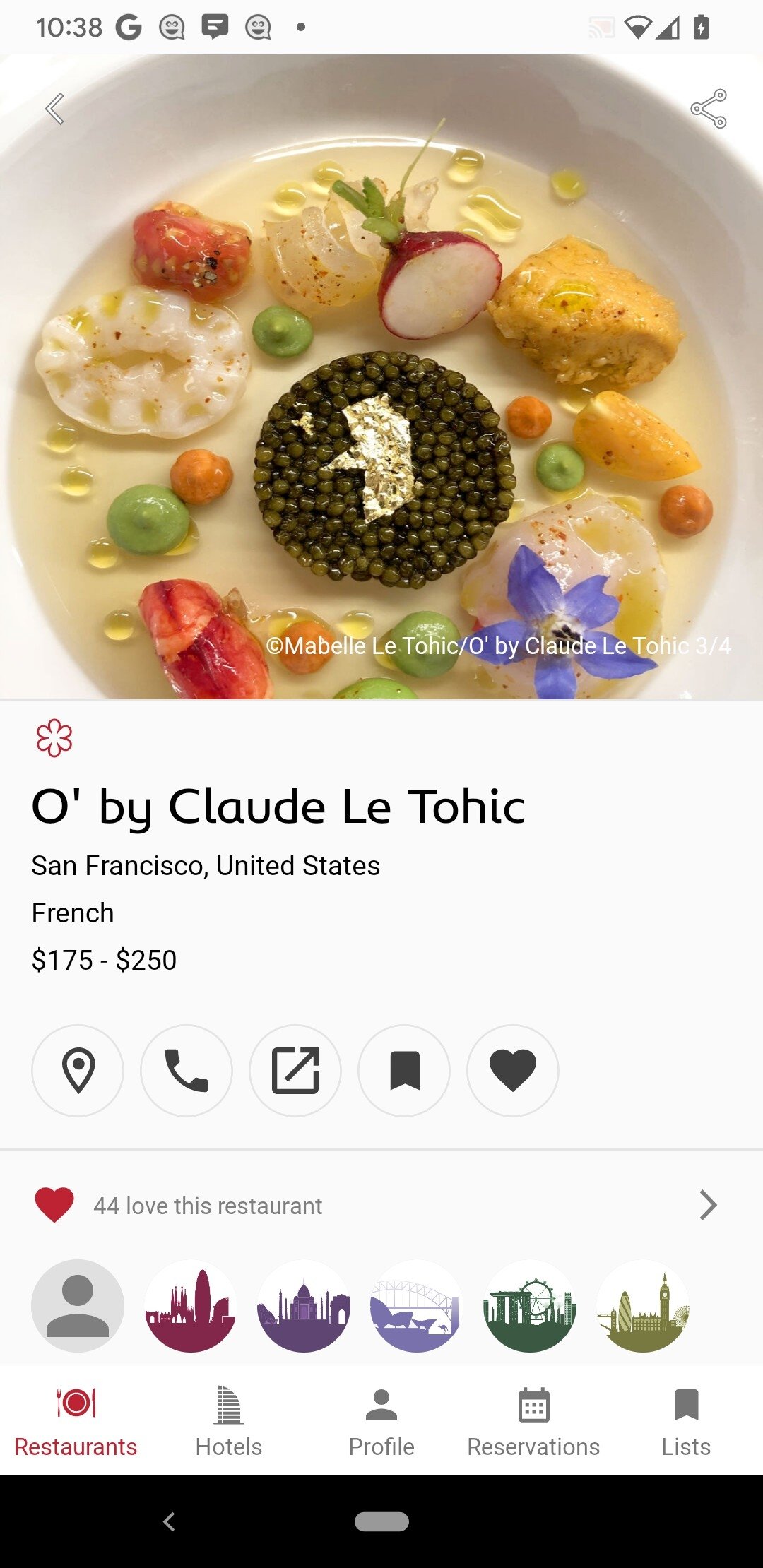Open the restaurant location on map
The height and width of the screenshot is (1568, 763).
coord(78,1071)
